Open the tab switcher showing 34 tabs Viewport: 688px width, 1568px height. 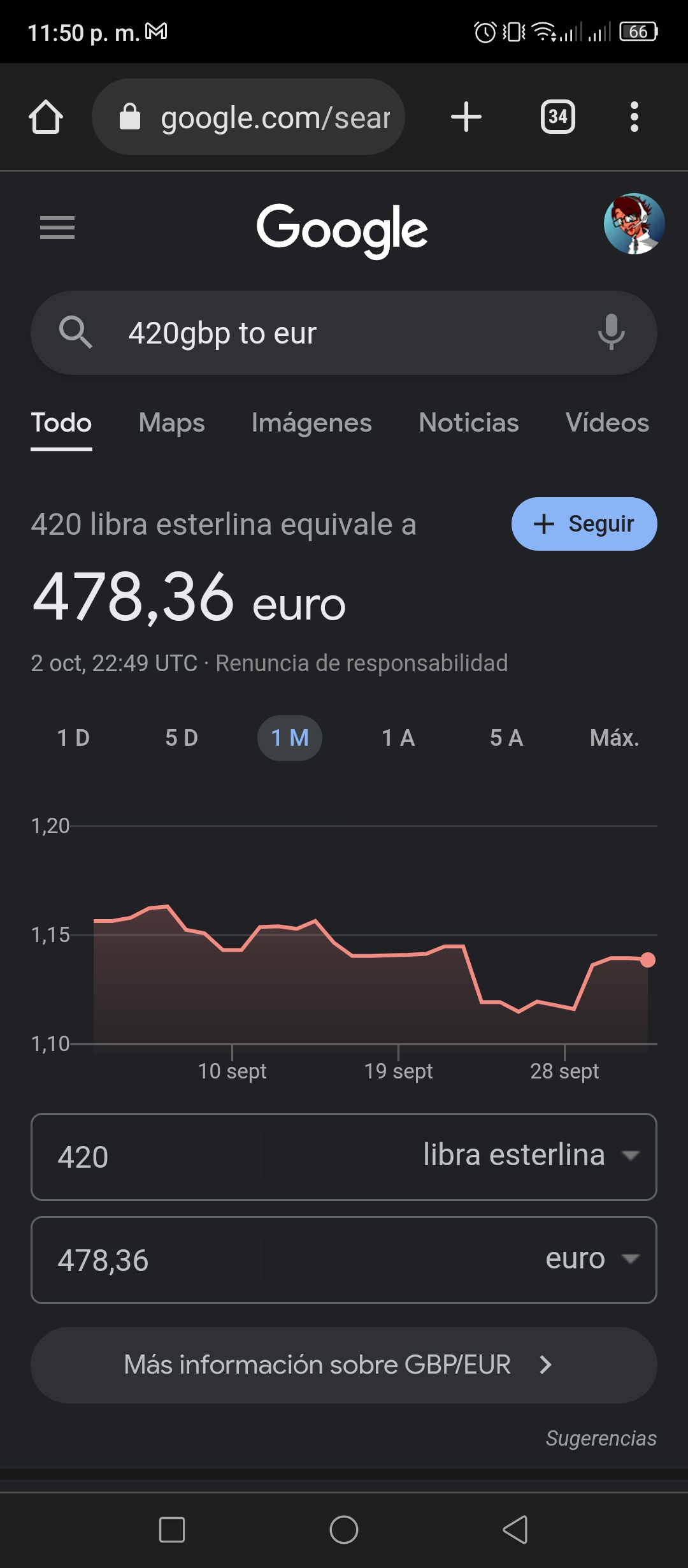tap(558, 117)
